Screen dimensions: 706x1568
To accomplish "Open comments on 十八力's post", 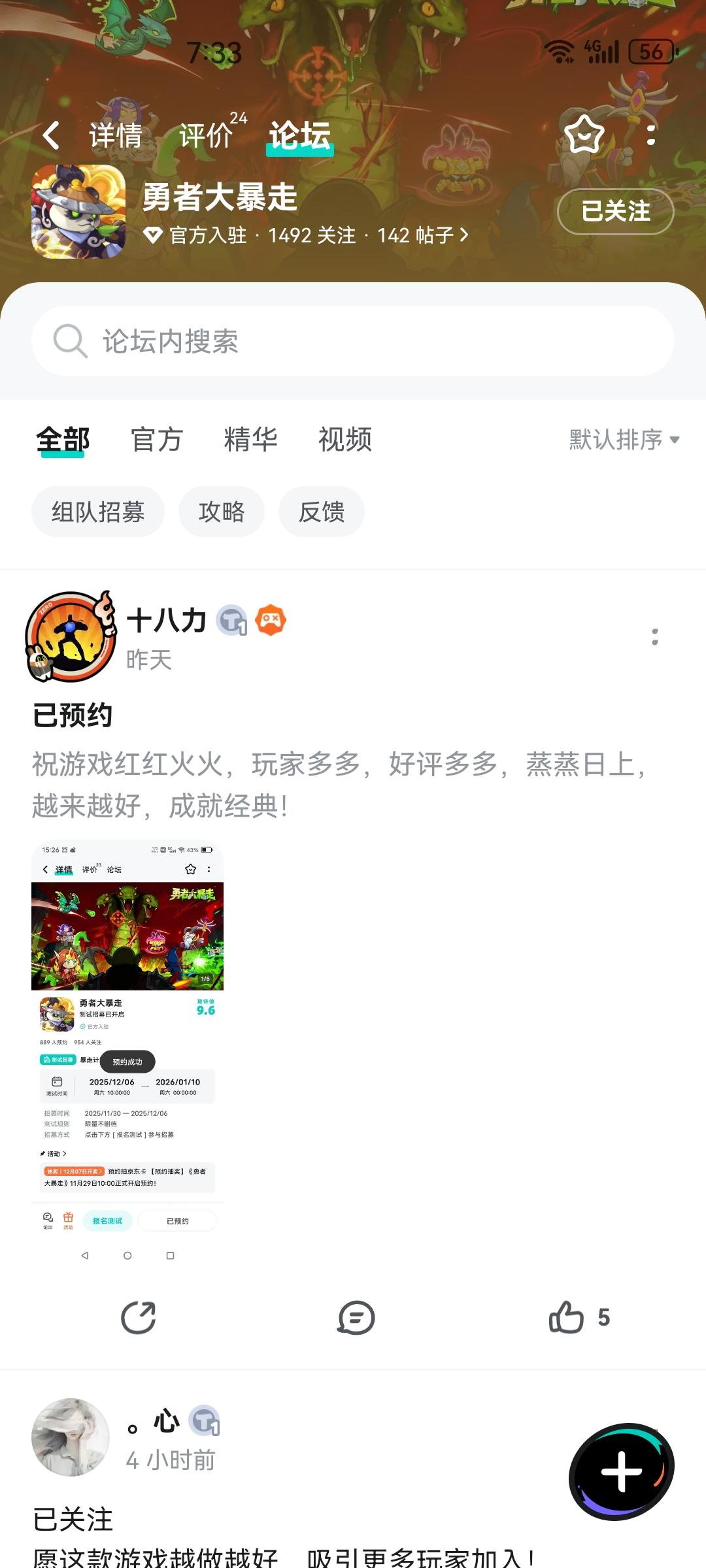I will pos(356,1318).
